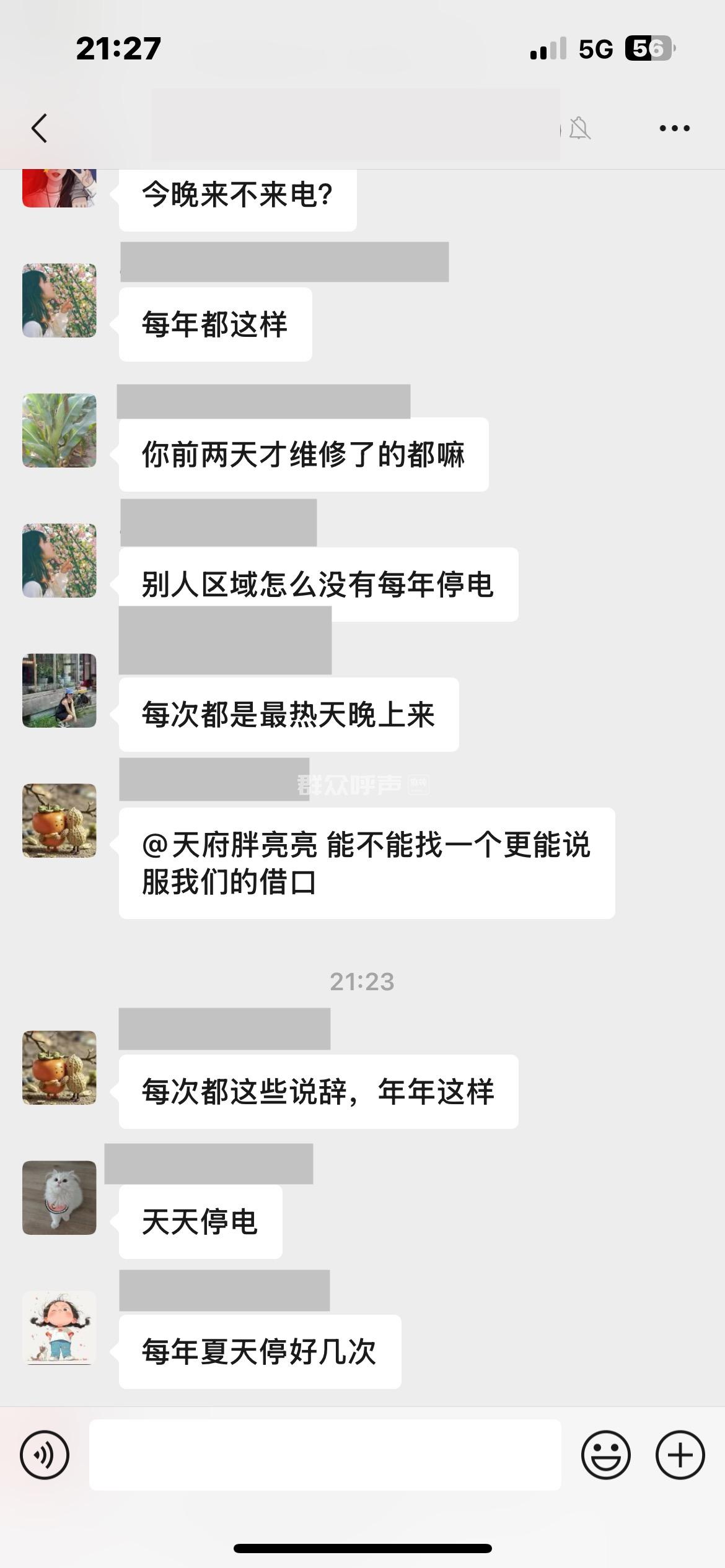Tap the @天府胖亮亮 mention message avatar

point(59,821)
